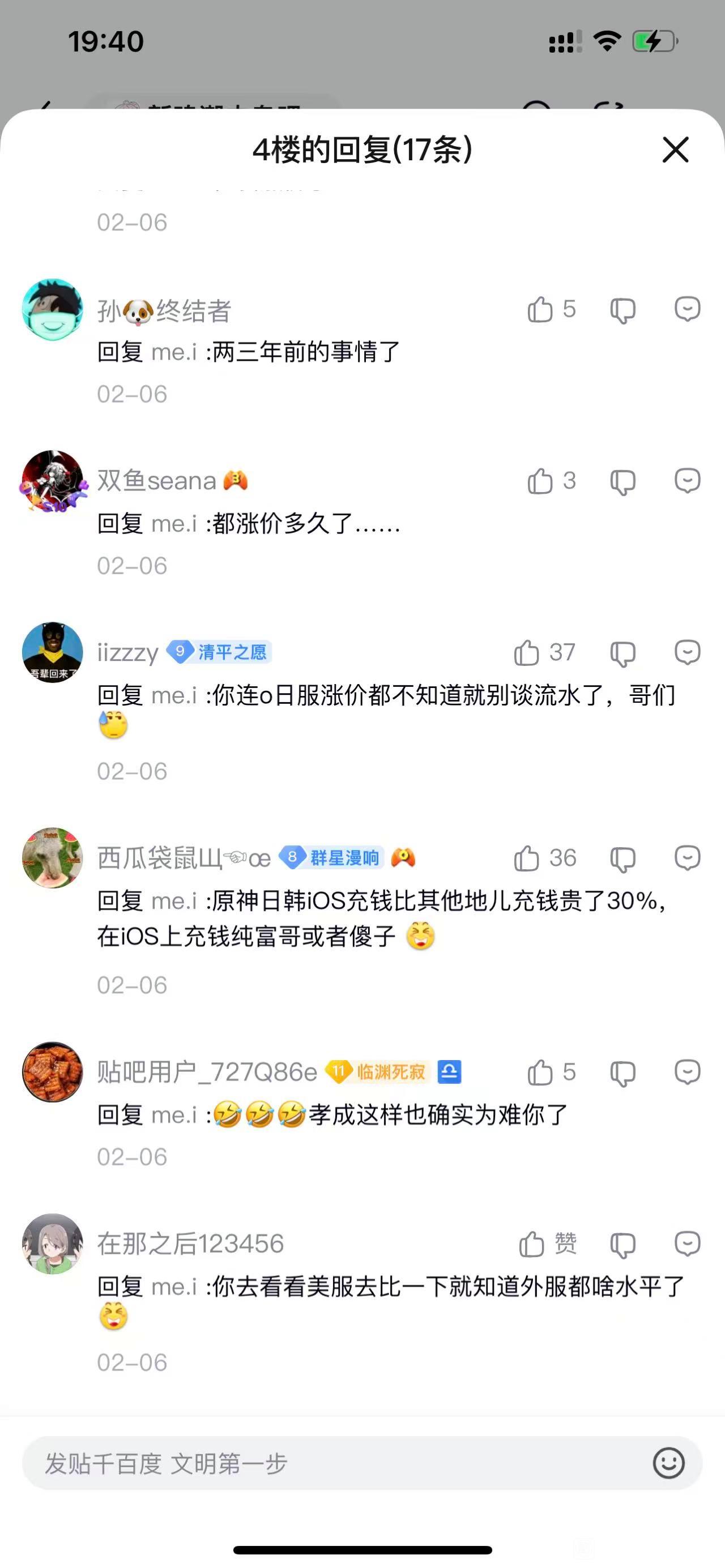
Task: Close the 4楼的回复 reply panel
Action: coord(675,149)
